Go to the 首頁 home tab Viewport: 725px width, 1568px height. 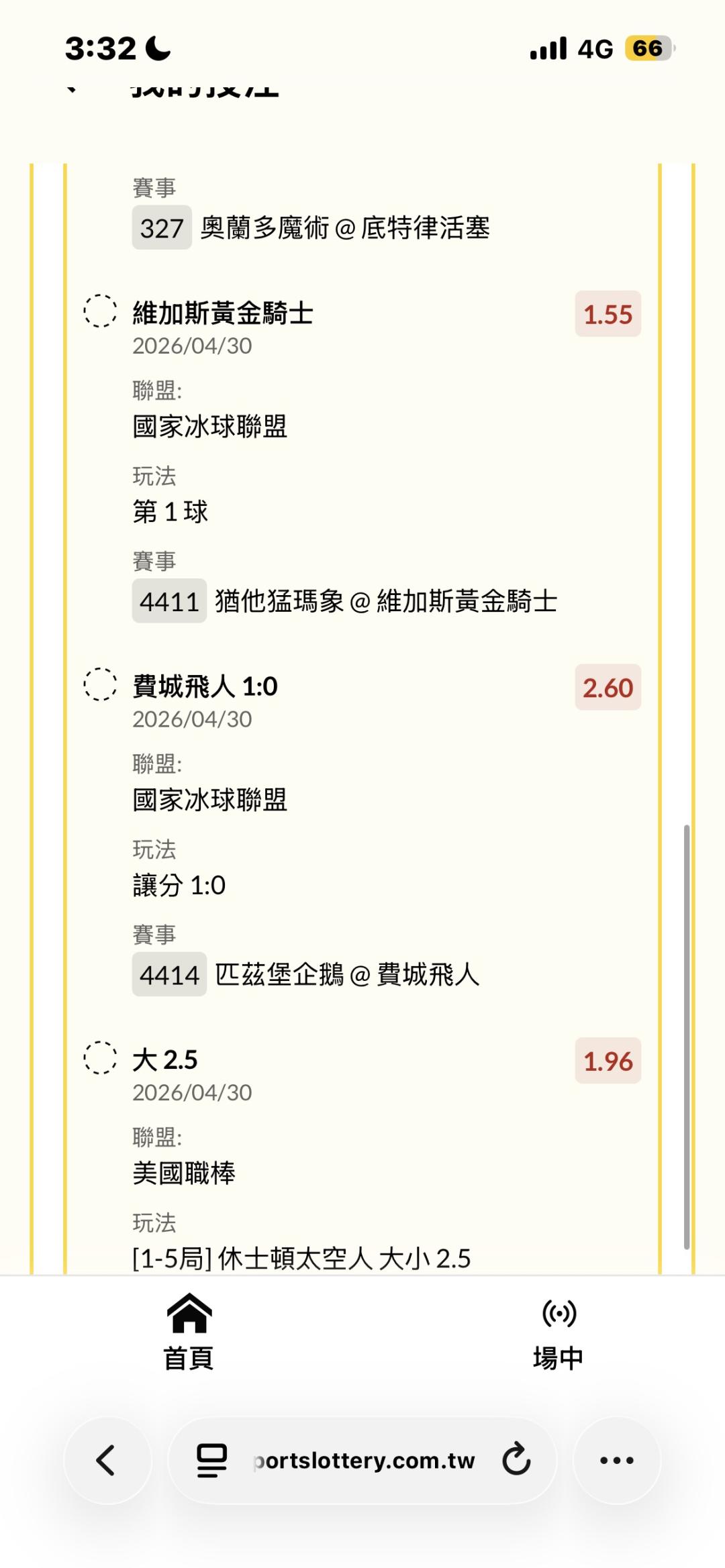189,1332
